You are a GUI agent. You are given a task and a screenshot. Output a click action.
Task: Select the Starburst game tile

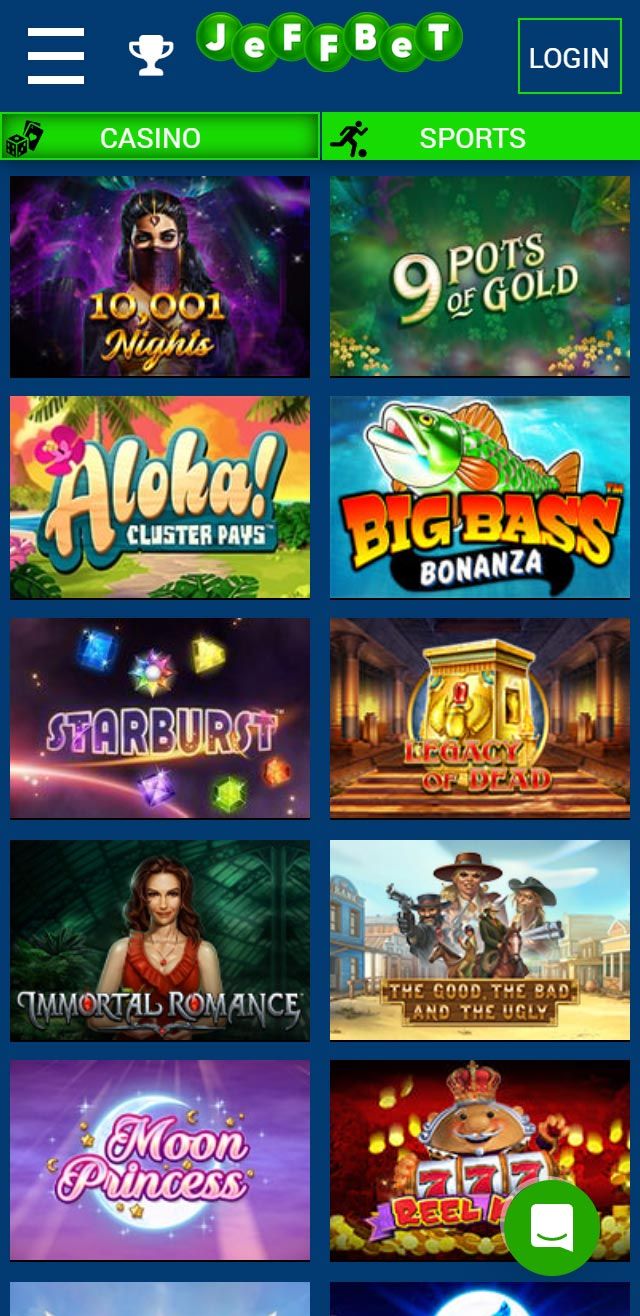(x=160, y=718)
